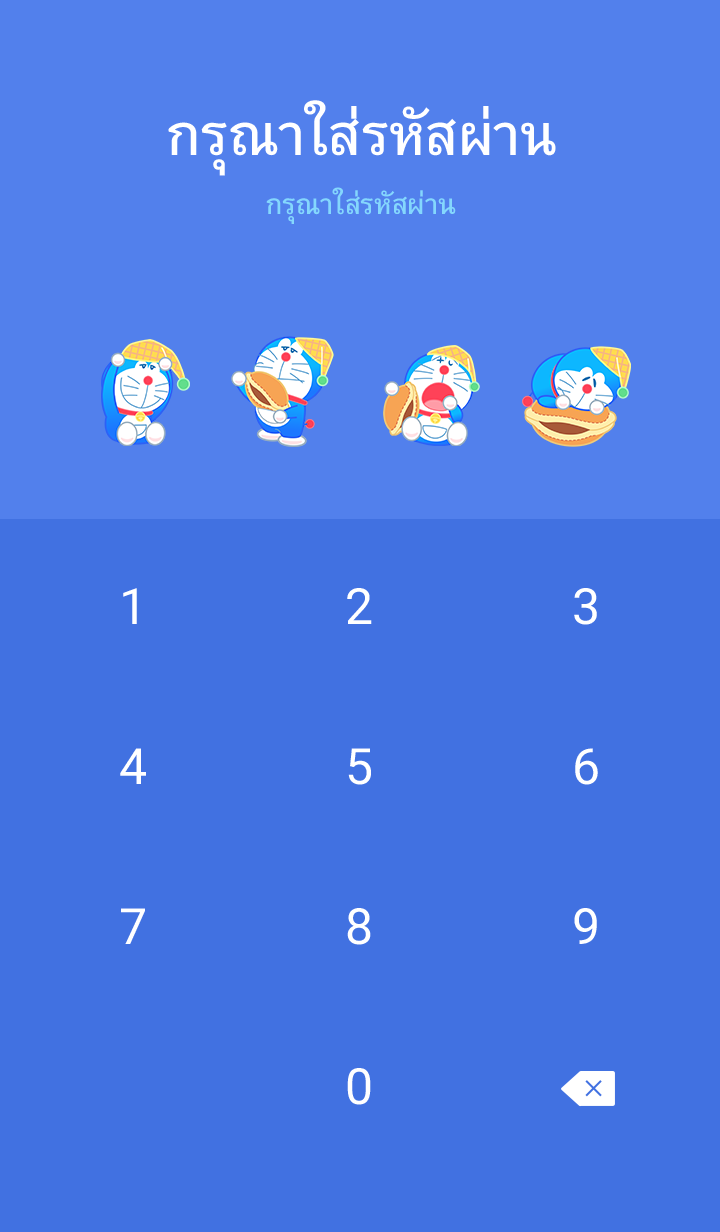Enter digit 6 for the passcode

point(586,767)
